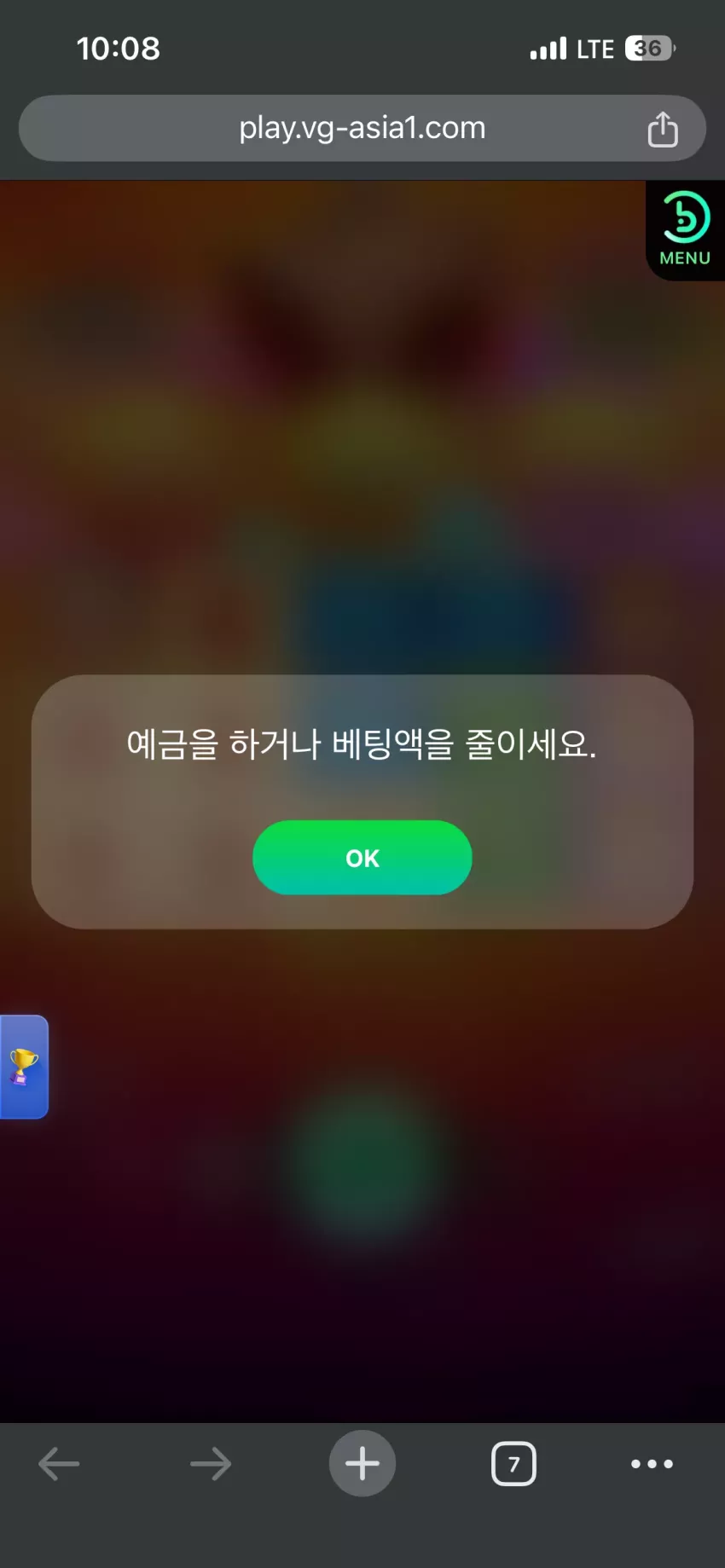Open the green MENU button
The height and width of the screenshot is (1568, 725).
[685, 230]
